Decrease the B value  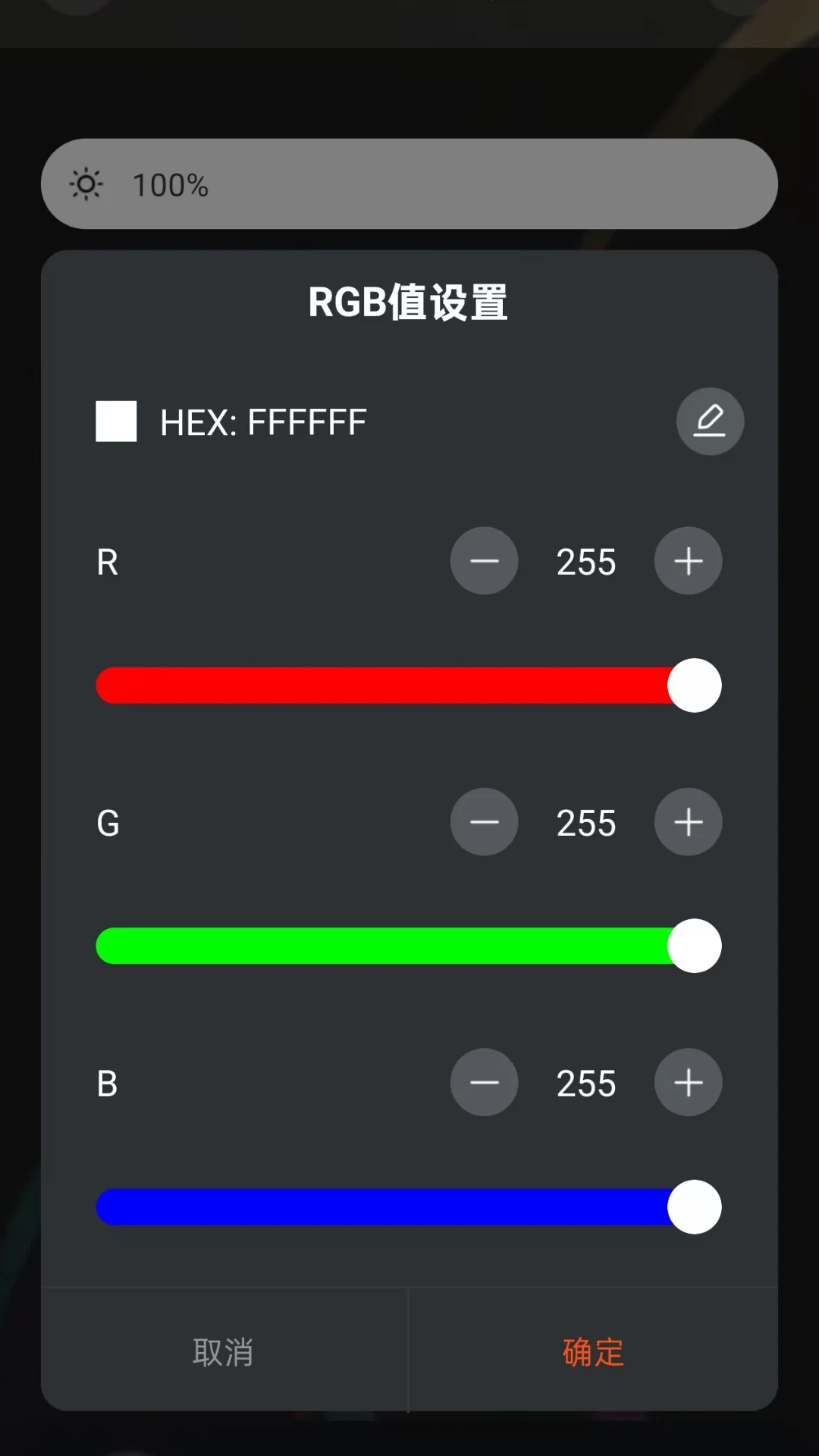coord(484,1082)
